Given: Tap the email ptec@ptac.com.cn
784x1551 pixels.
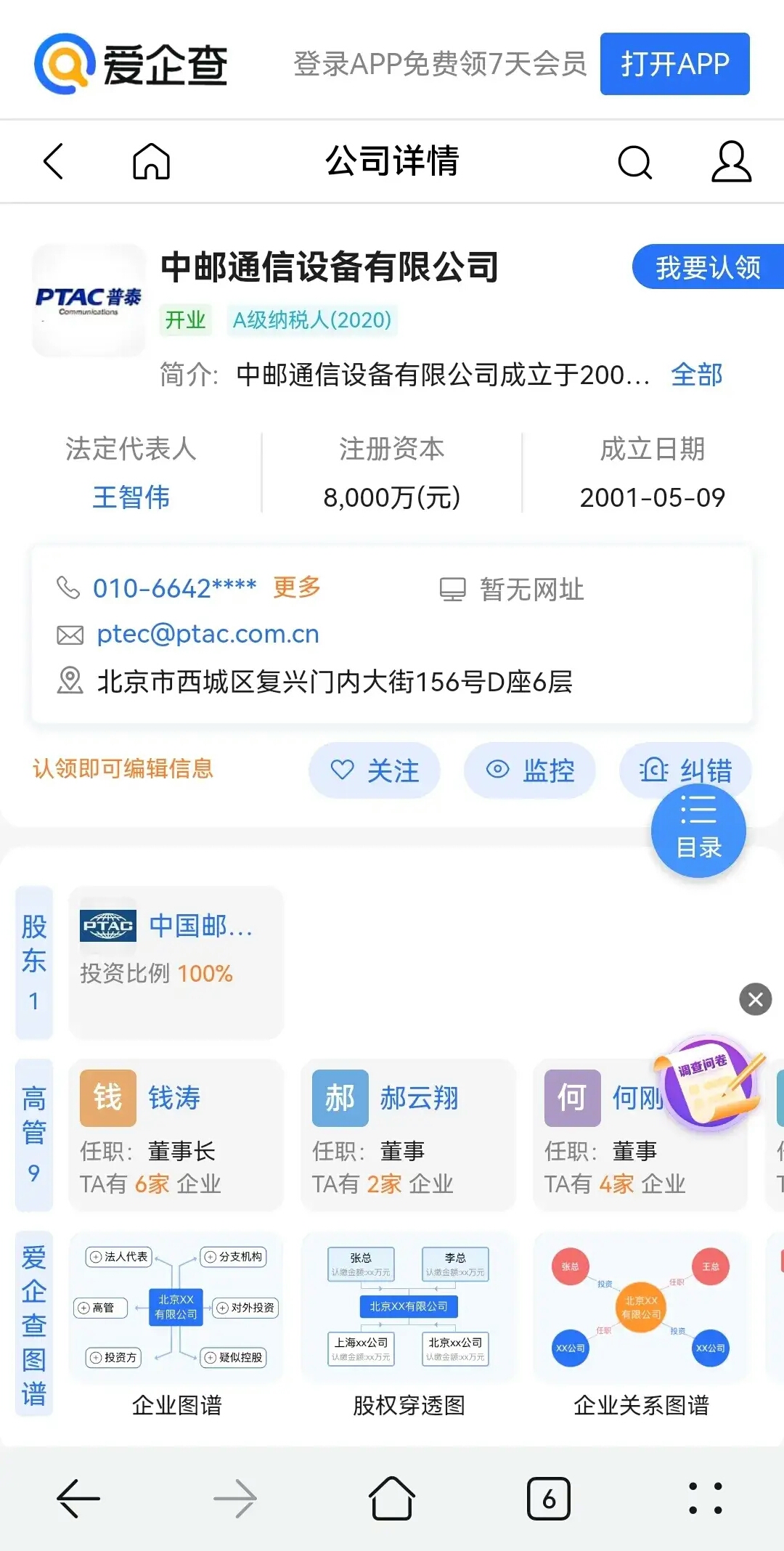Looking at the screenshot, I should (x=208, y=634).
